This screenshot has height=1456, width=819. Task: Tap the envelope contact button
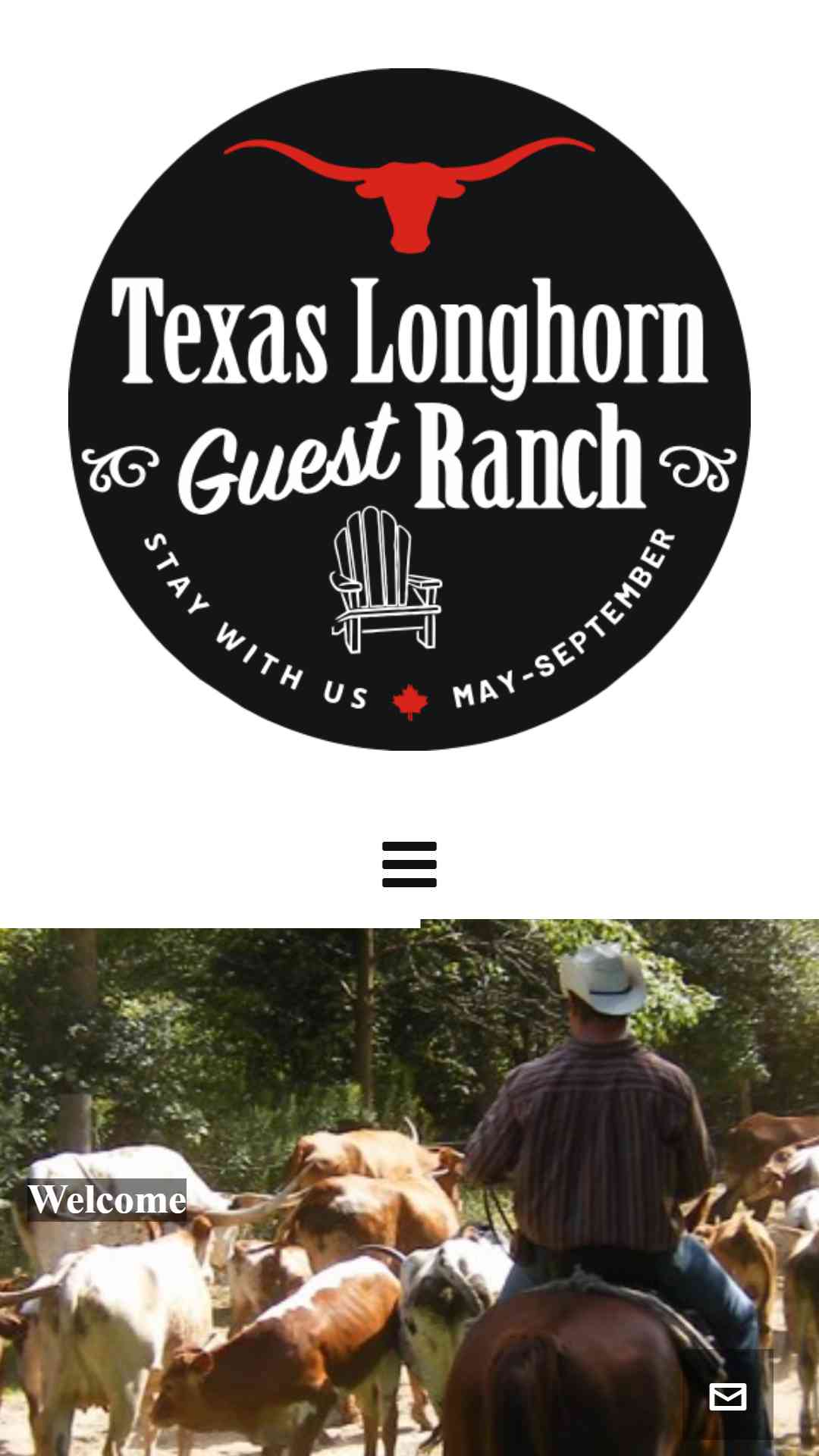tap(728, 1396)
